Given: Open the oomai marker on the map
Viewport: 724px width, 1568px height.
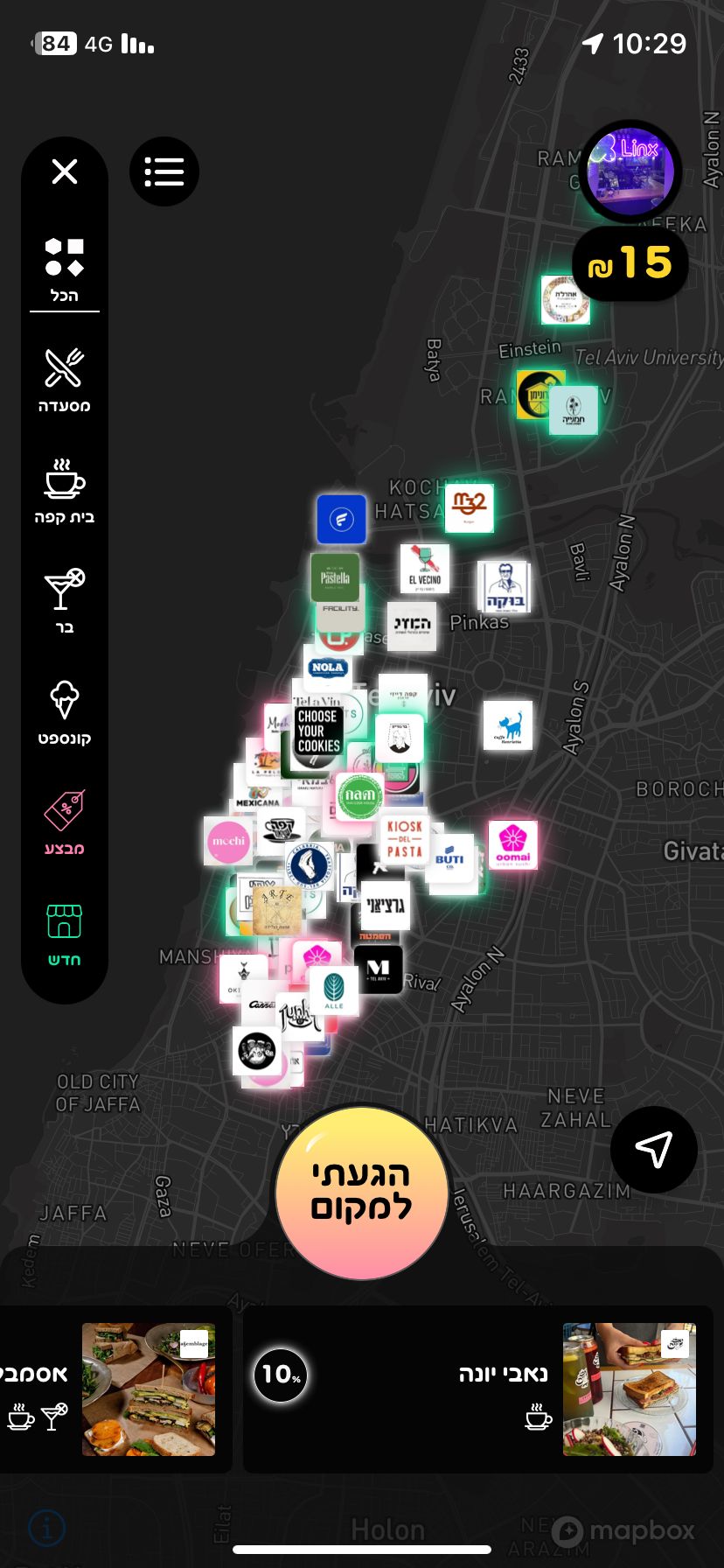Looking at the screenshot, I should coord(512,844).
